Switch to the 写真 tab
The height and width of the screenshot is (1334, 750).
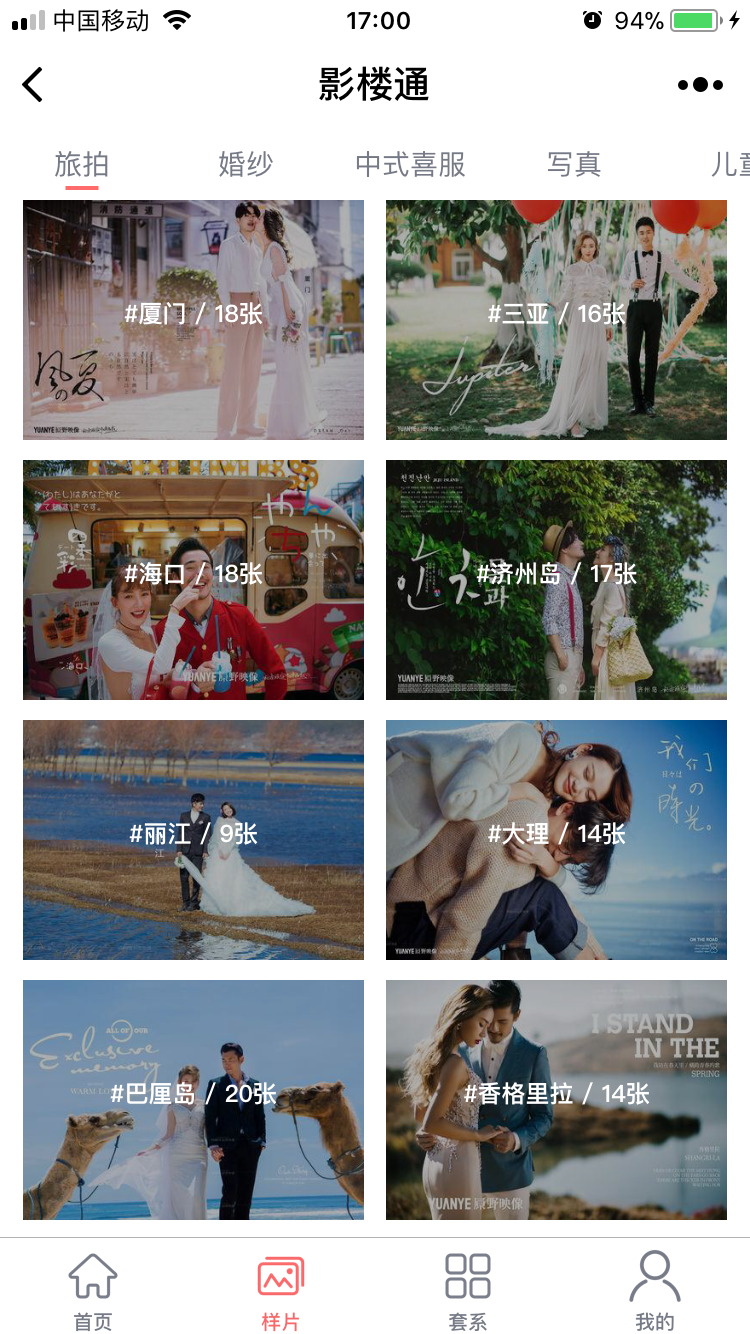pos(574,165)
